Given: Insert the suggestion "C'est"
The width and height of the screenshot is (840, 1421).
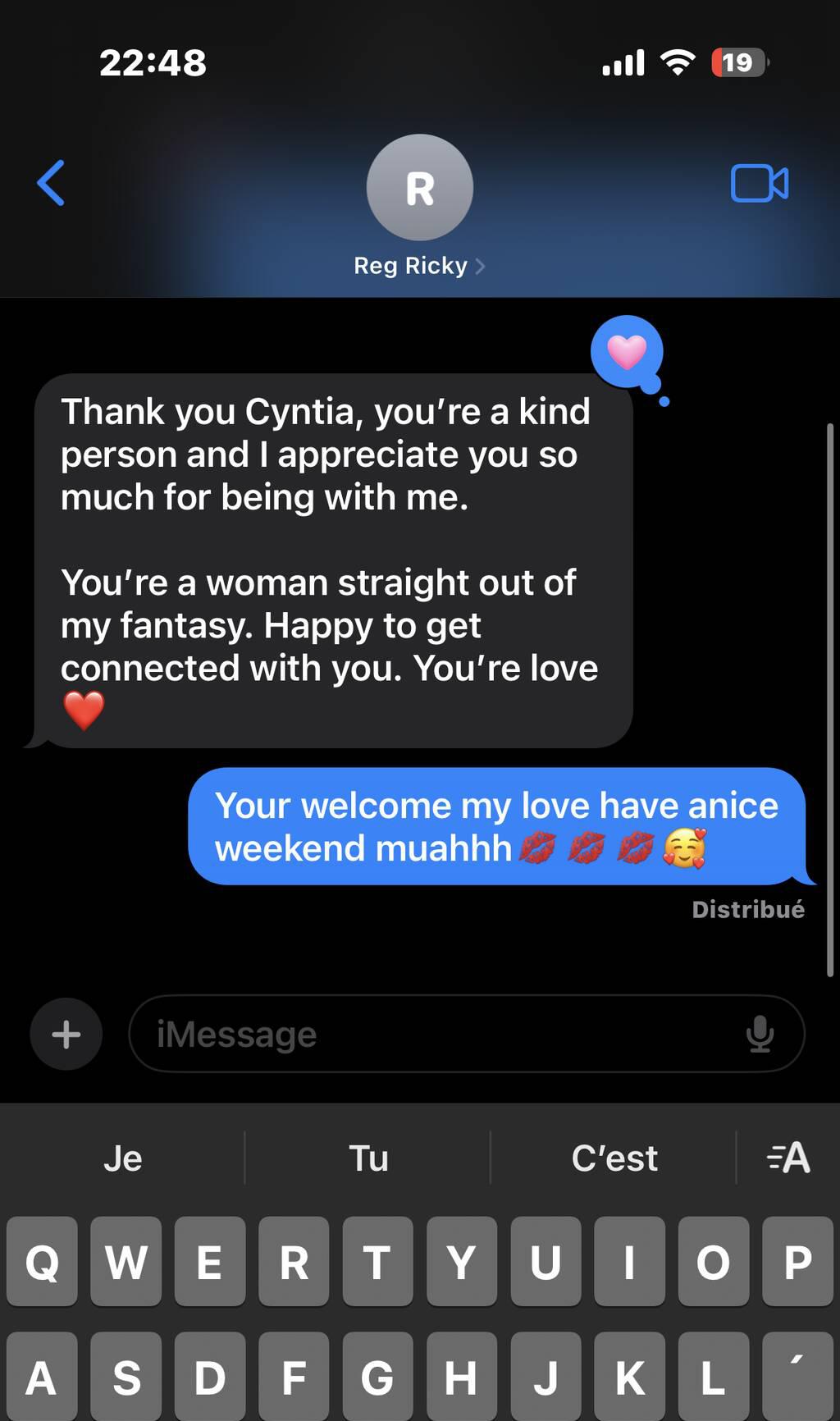Looking at the screenshot, I should click(x=614, y=1158).
